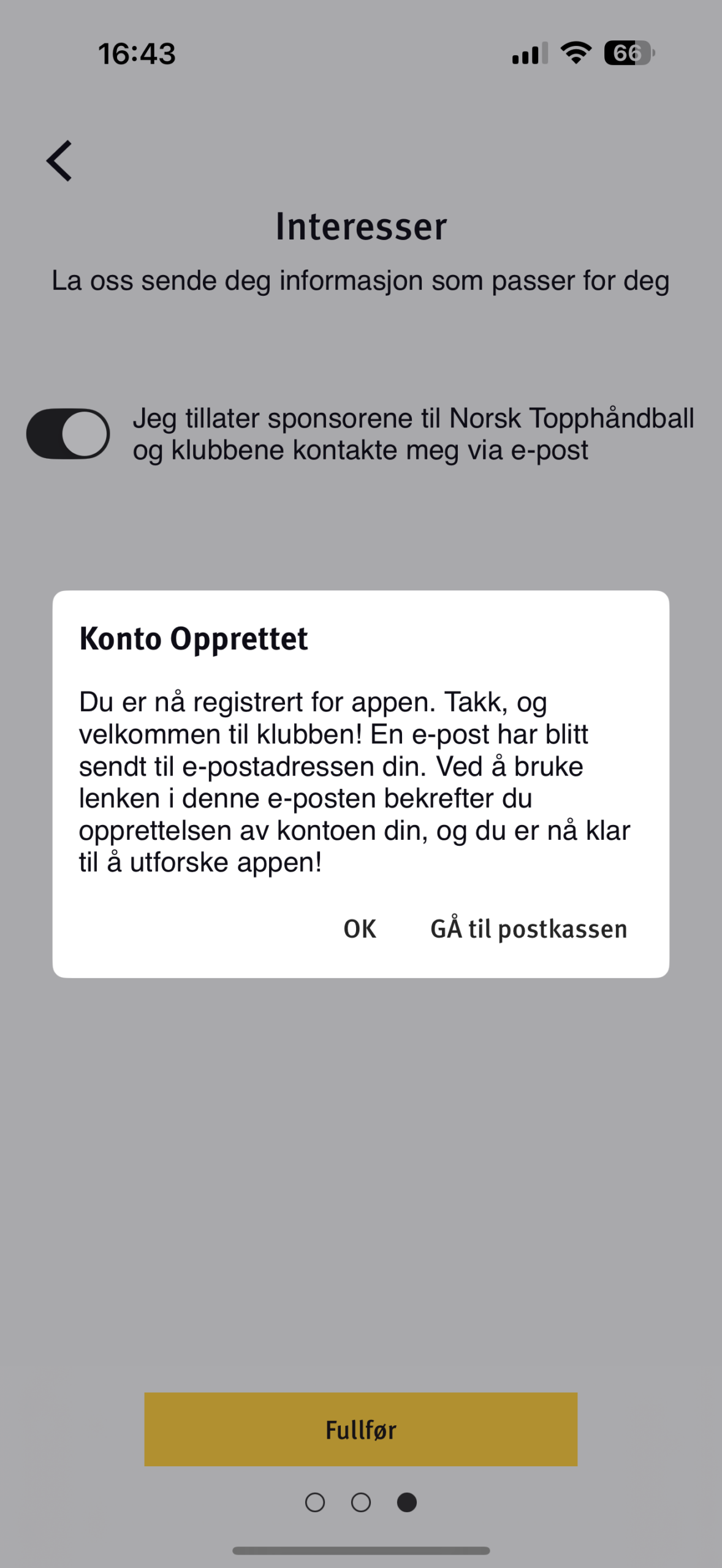The height and width of the screenshot is (1568, 722).
Task: Tap GÅ til postkassen
Action: pos(529,928)
